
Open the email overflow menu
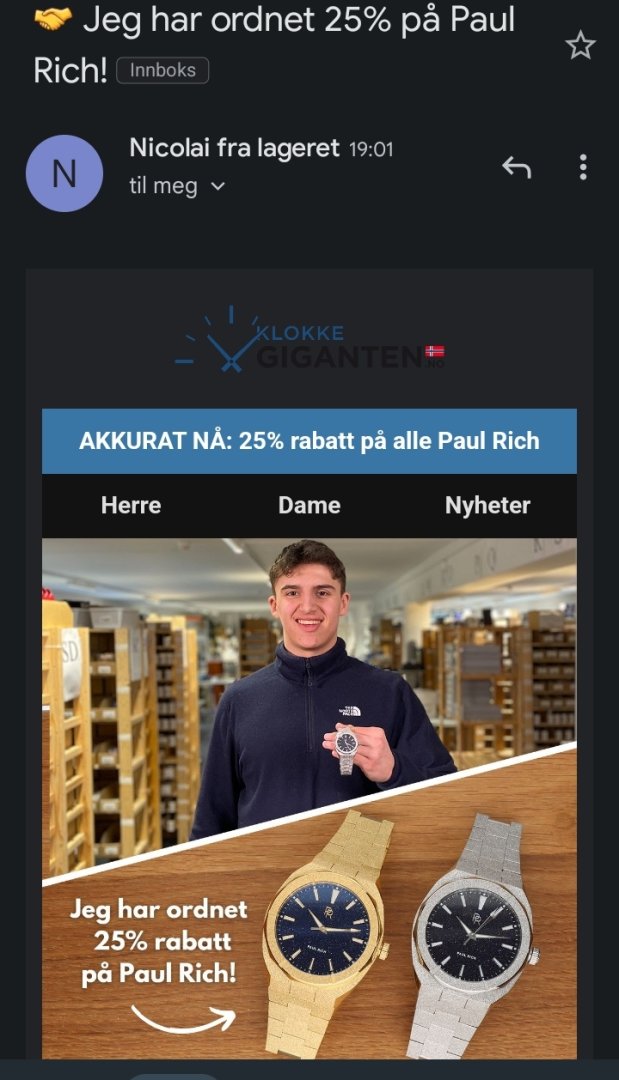coord(583,167)
